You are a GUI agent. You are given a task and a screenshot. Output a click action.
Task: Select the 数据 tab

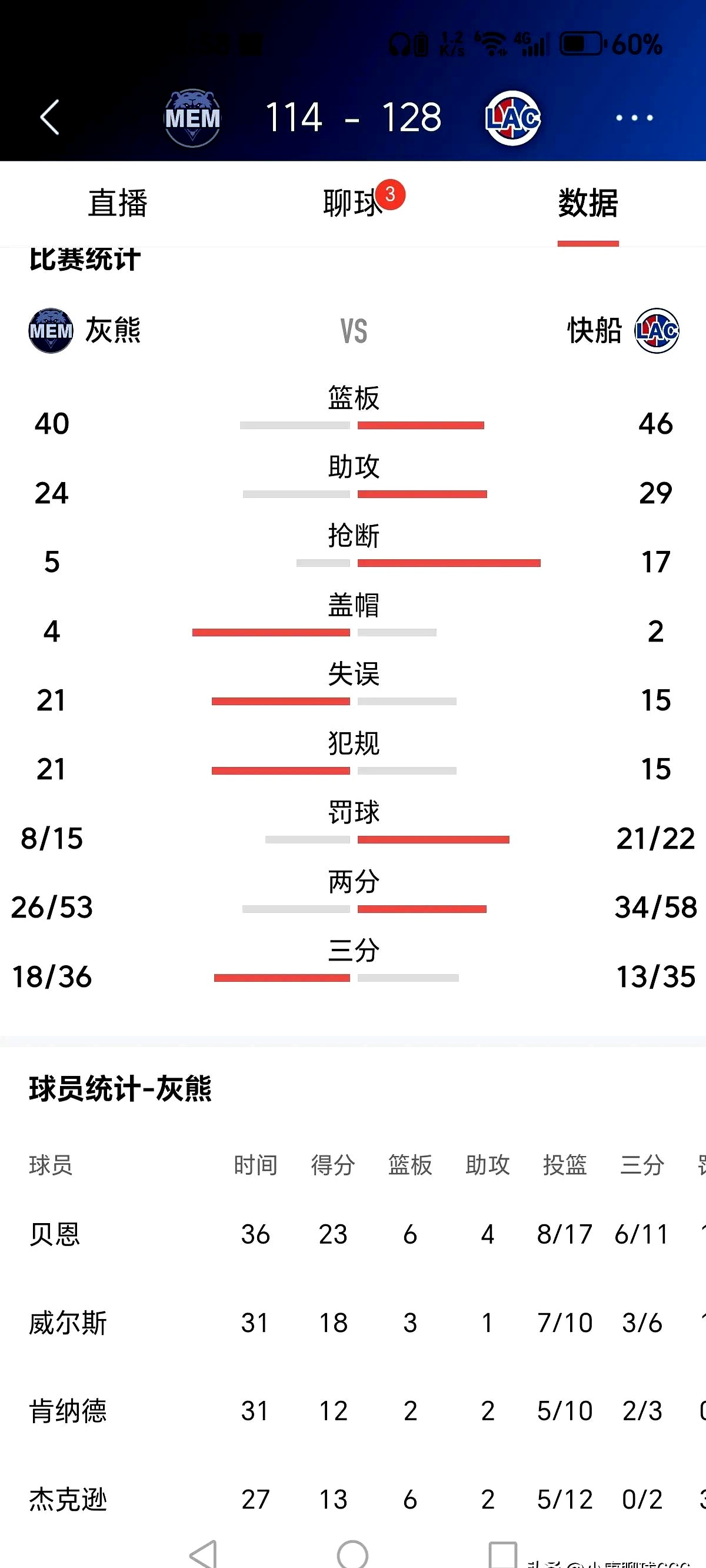pos(587,205)
